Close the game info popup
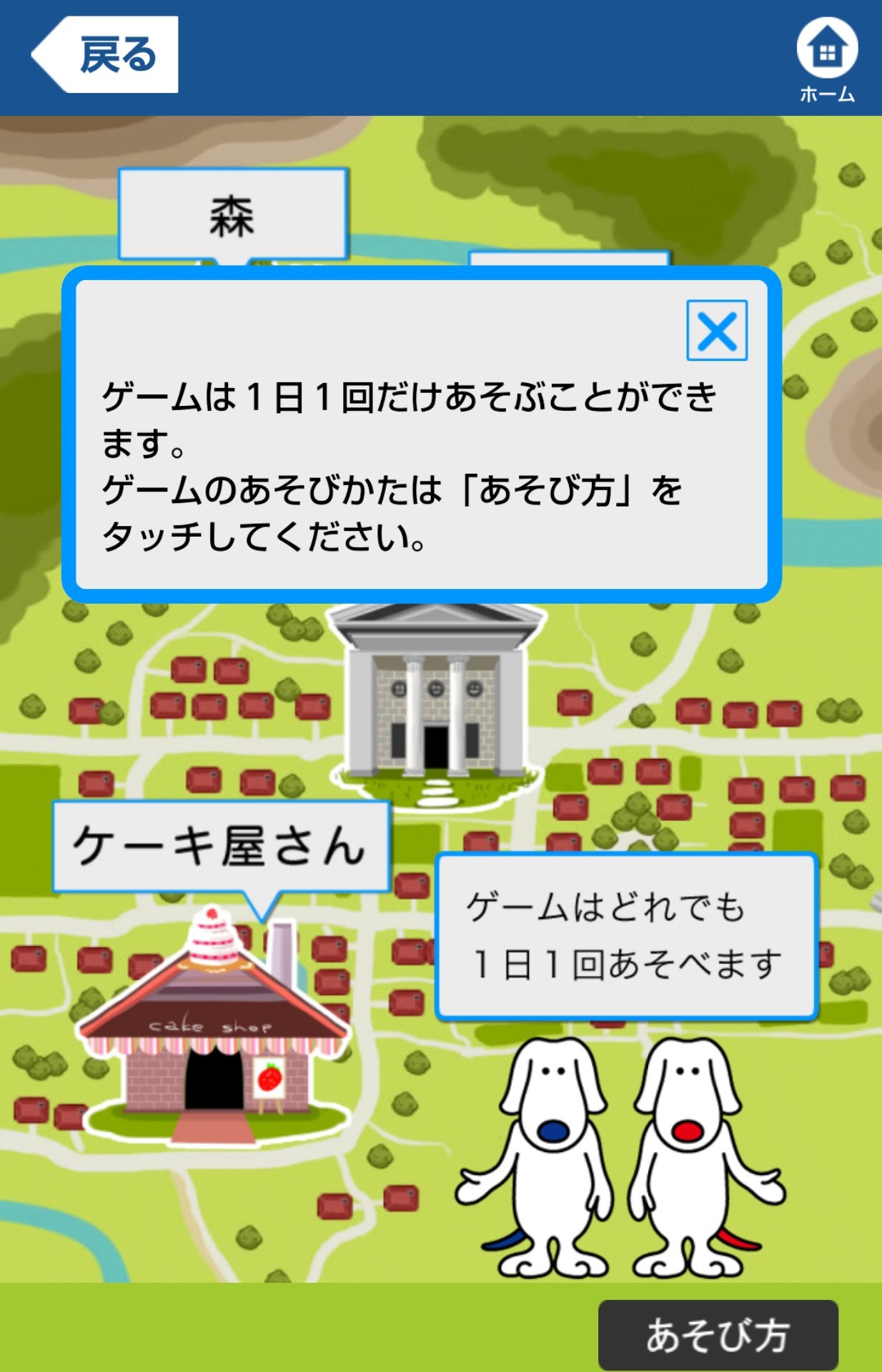 pyautogui.click(x=717, y=331)
